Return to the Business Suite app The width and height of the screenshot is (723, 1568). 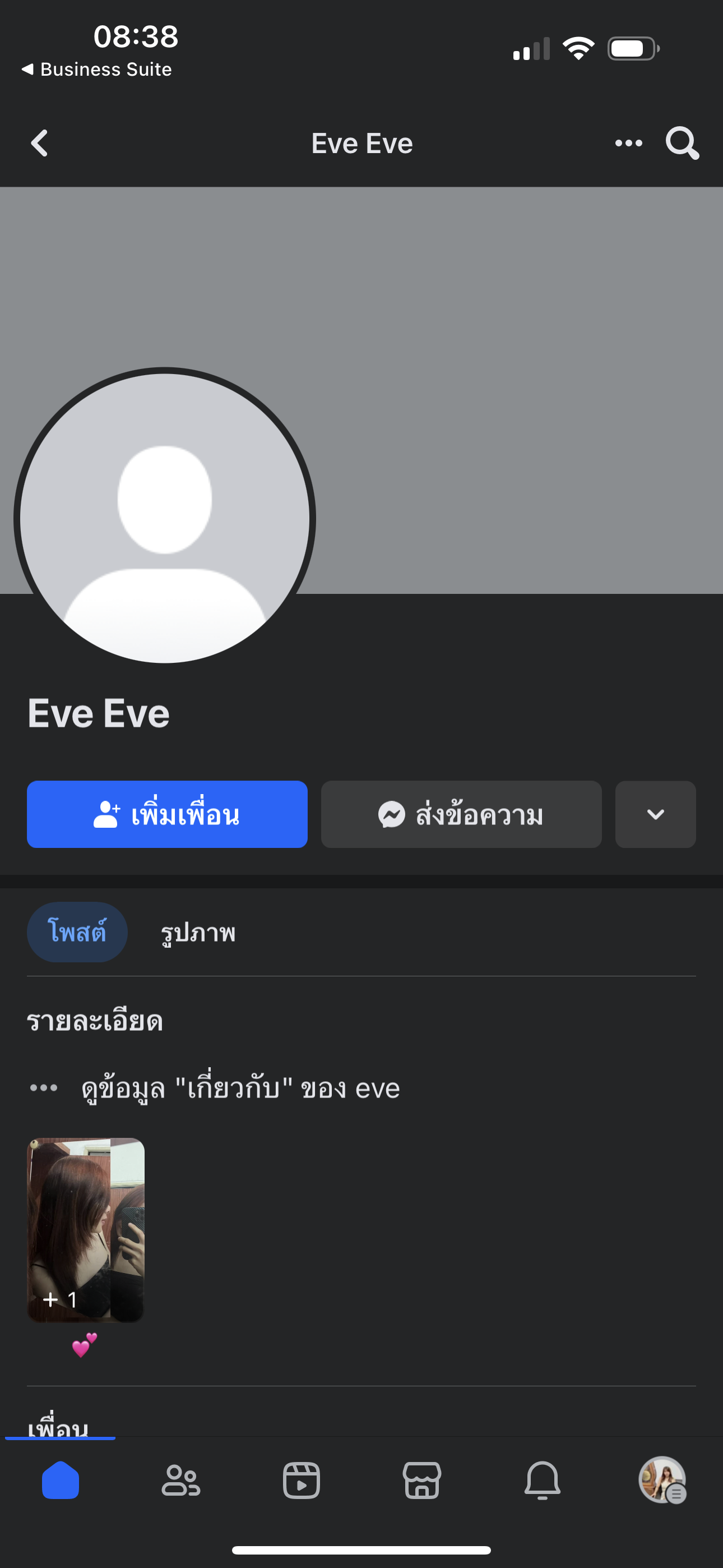98,70
